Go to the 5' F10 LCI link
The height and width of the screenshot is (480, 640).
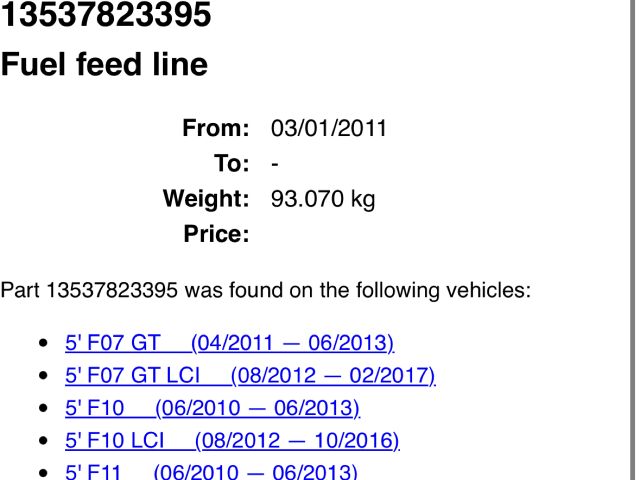coord(232,440)
